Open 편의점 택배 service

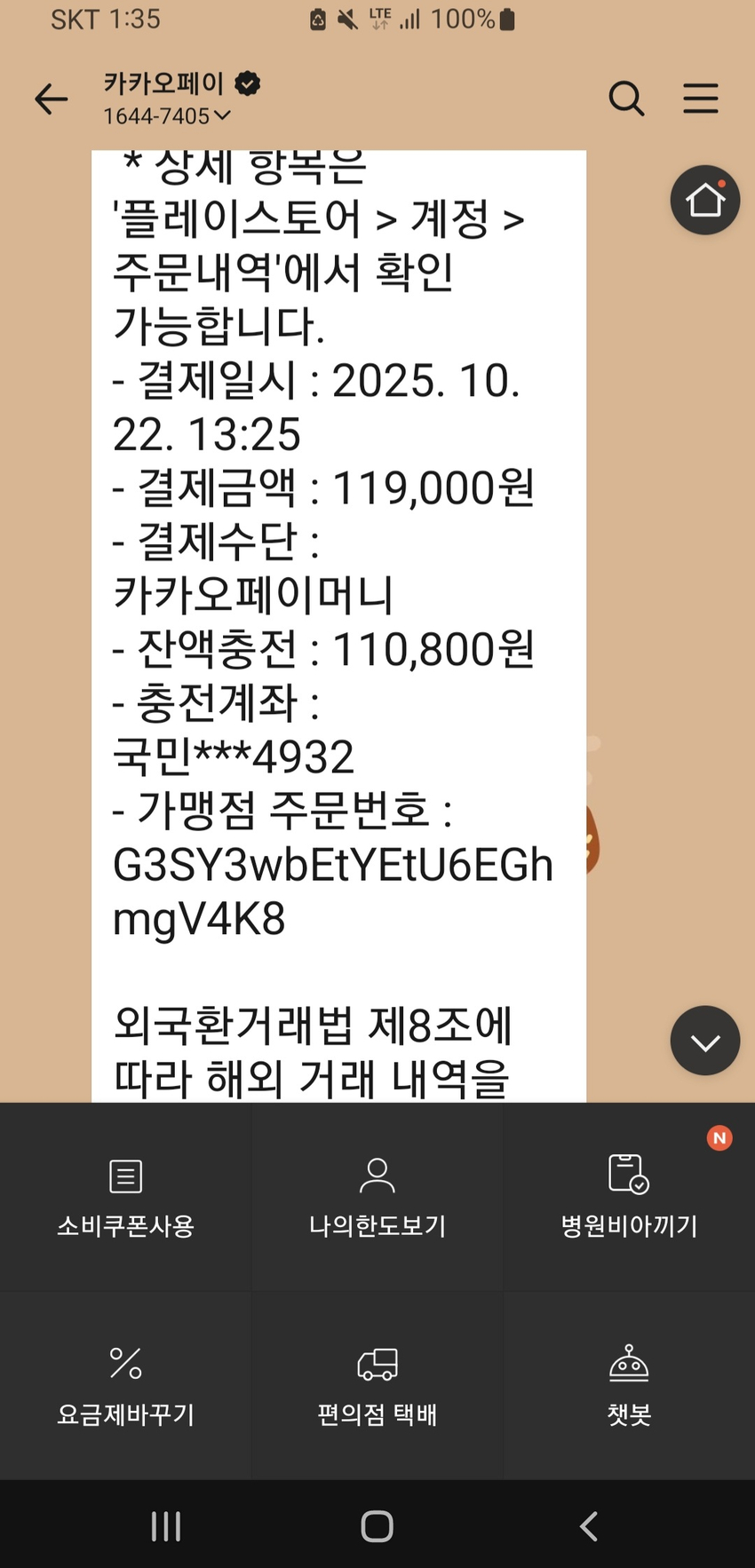pyautogui.click(x=377, y=1385)
